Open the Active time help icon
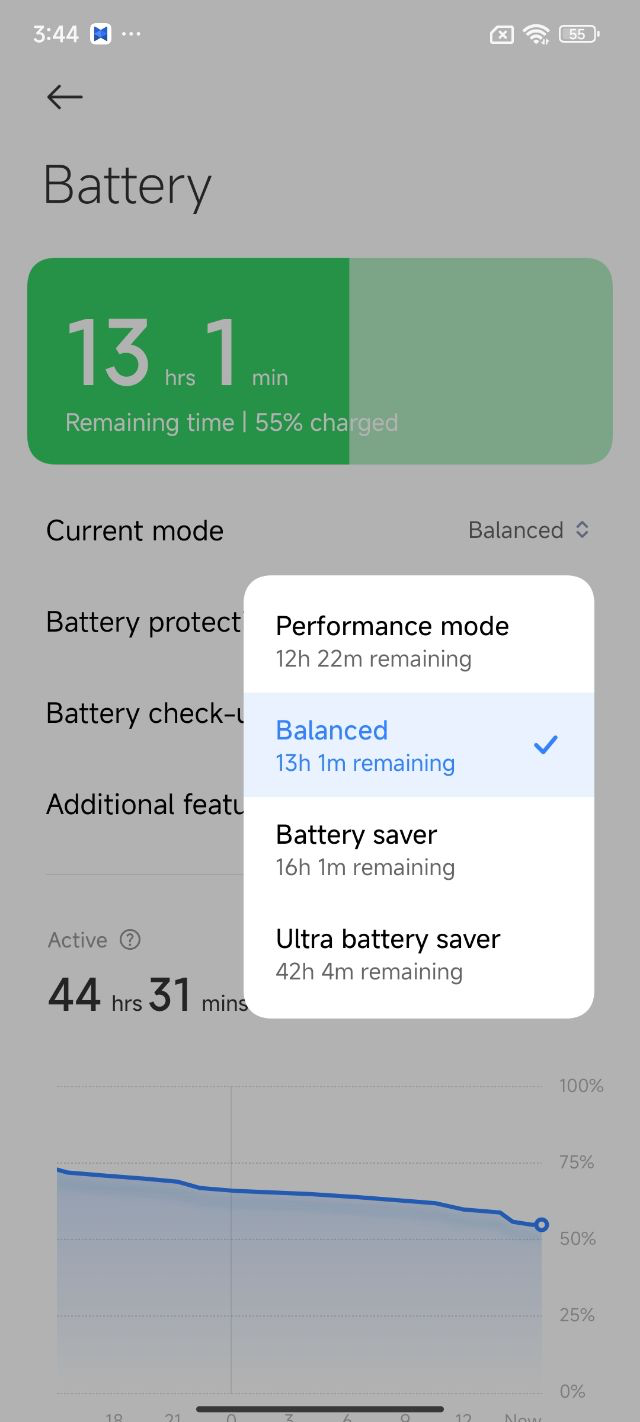Screen dimensions: 640x1422 (x=130, y=939)
